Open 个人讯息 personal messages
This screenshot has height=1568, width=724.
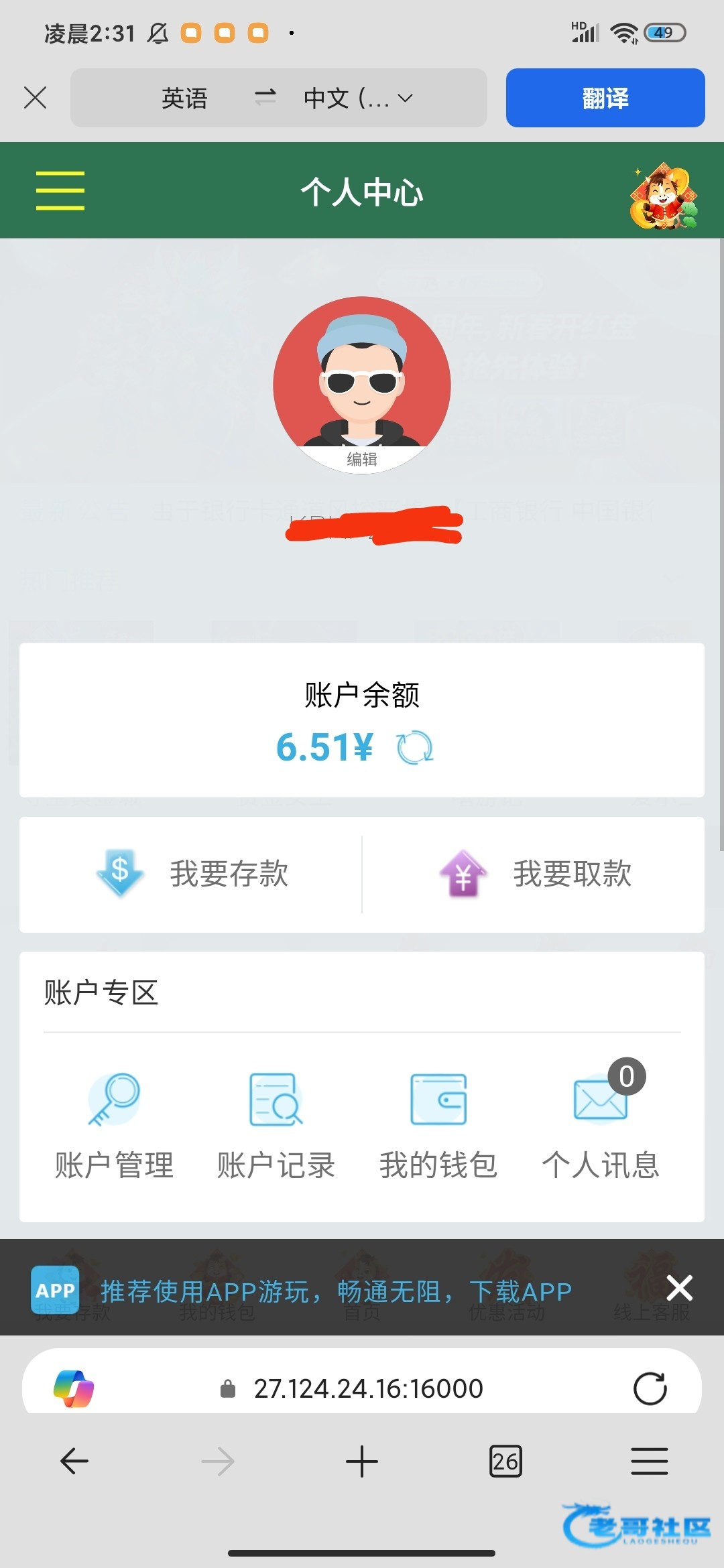pos(601,1127)
